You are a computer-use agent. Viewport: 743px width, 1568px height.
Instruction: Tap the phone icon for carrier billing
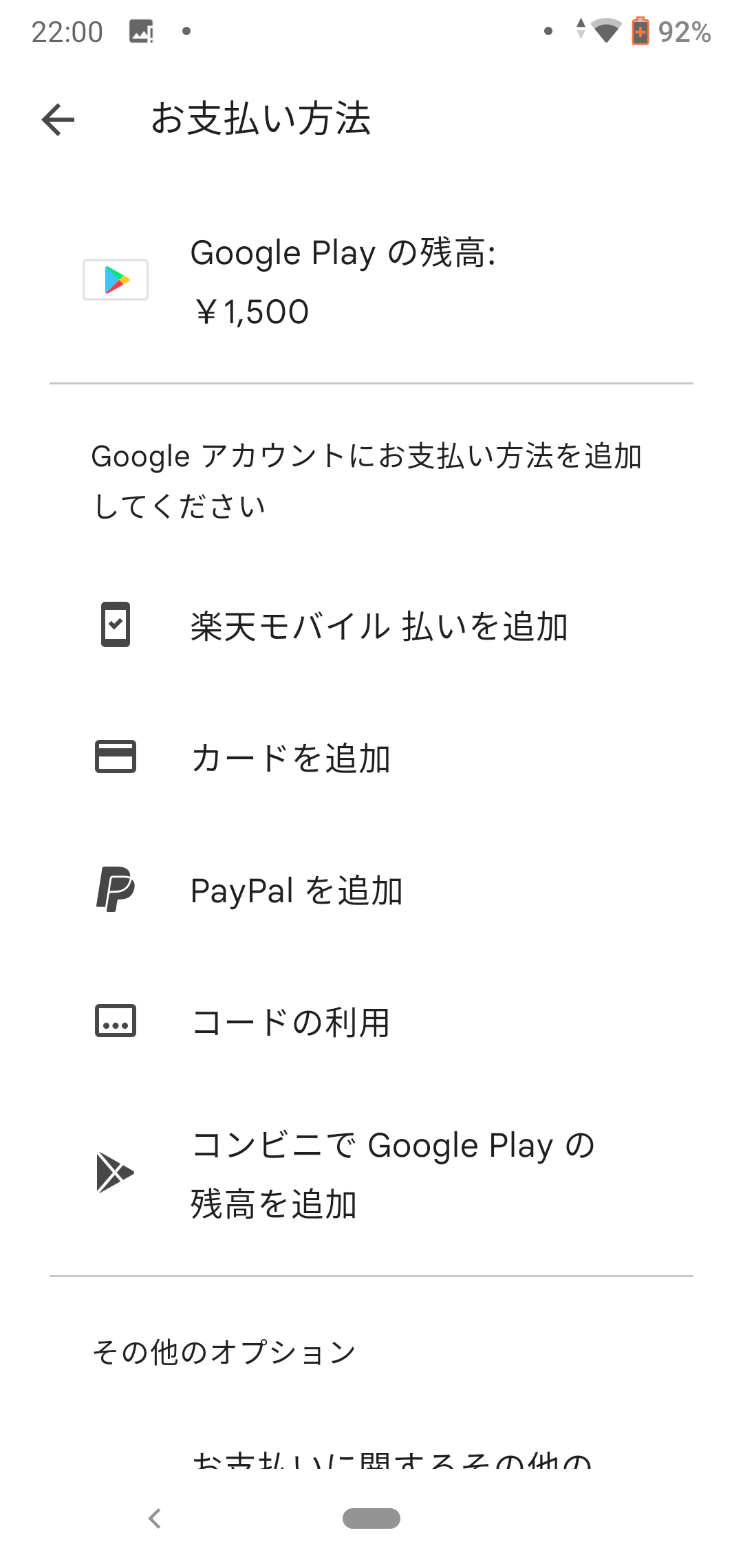(115, 626)
